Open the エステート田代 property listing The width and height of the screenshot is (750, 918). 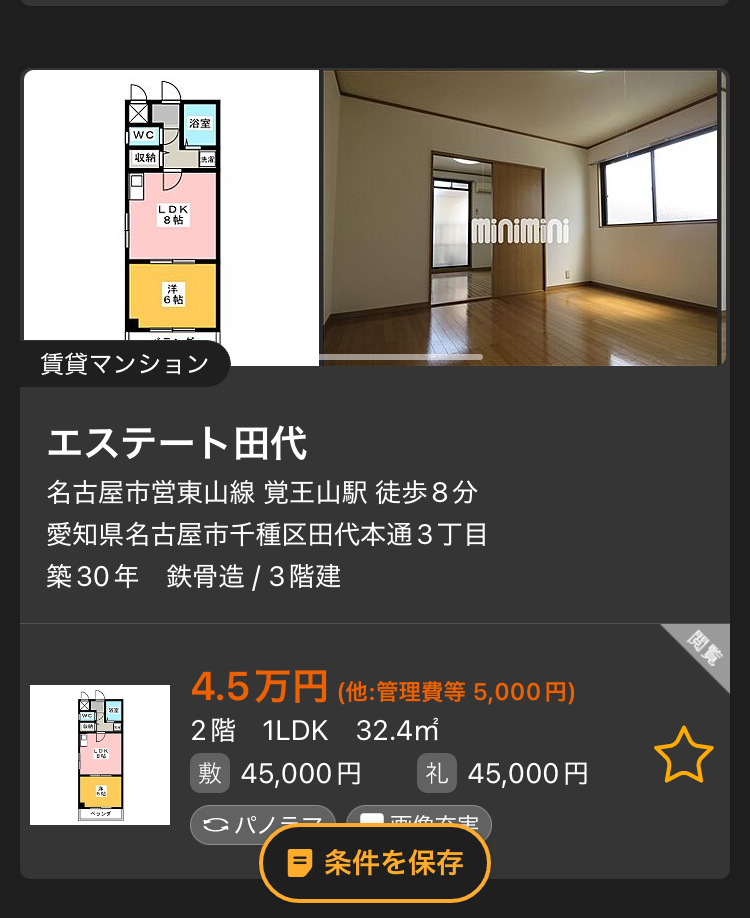[178, 443]
